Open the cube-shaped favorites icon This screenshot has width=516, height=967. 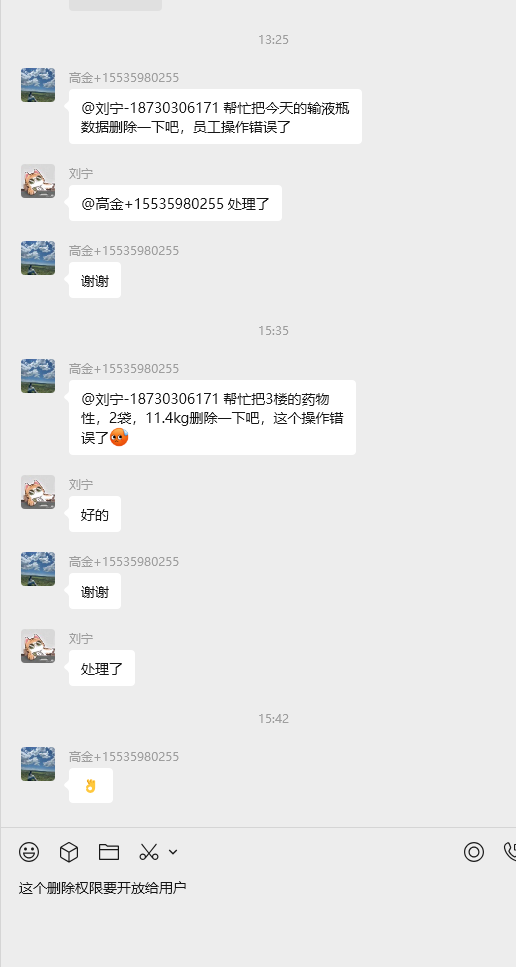coord(69,852)
